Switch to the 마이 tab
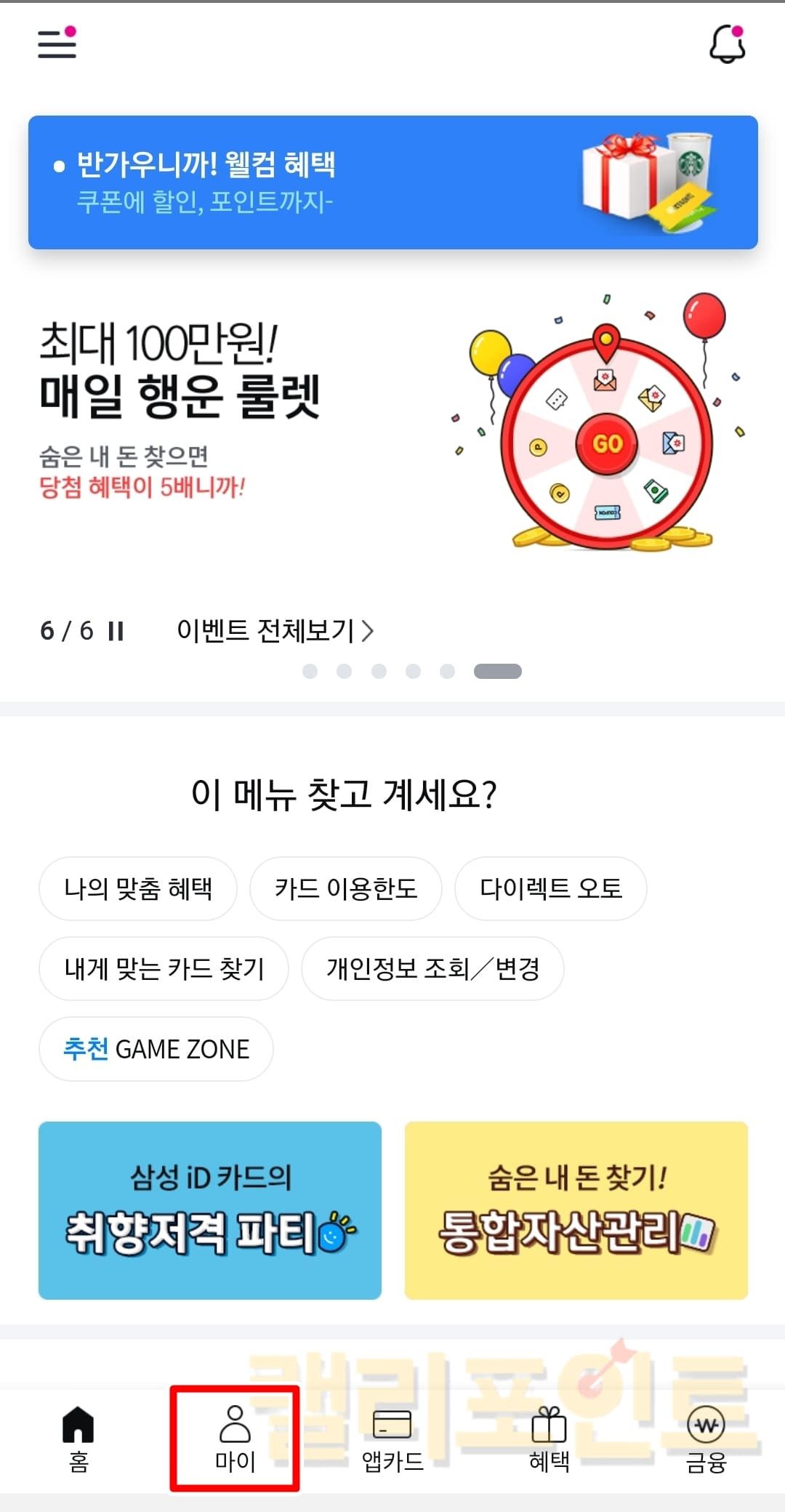This screenshot has height=1512, width=785. [x=235, y=1439]
